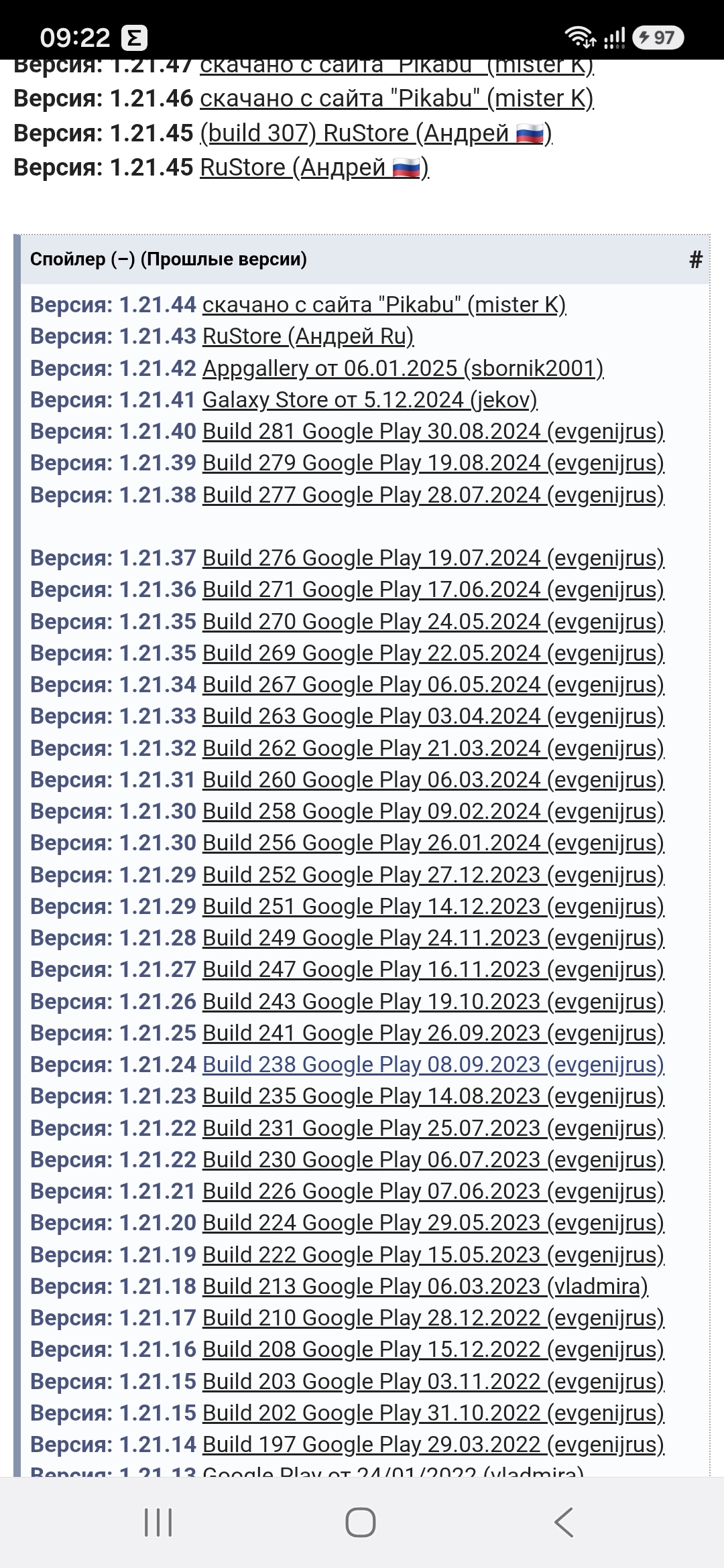Open Build 256 Google Play 26.01.2024 link

433,843
